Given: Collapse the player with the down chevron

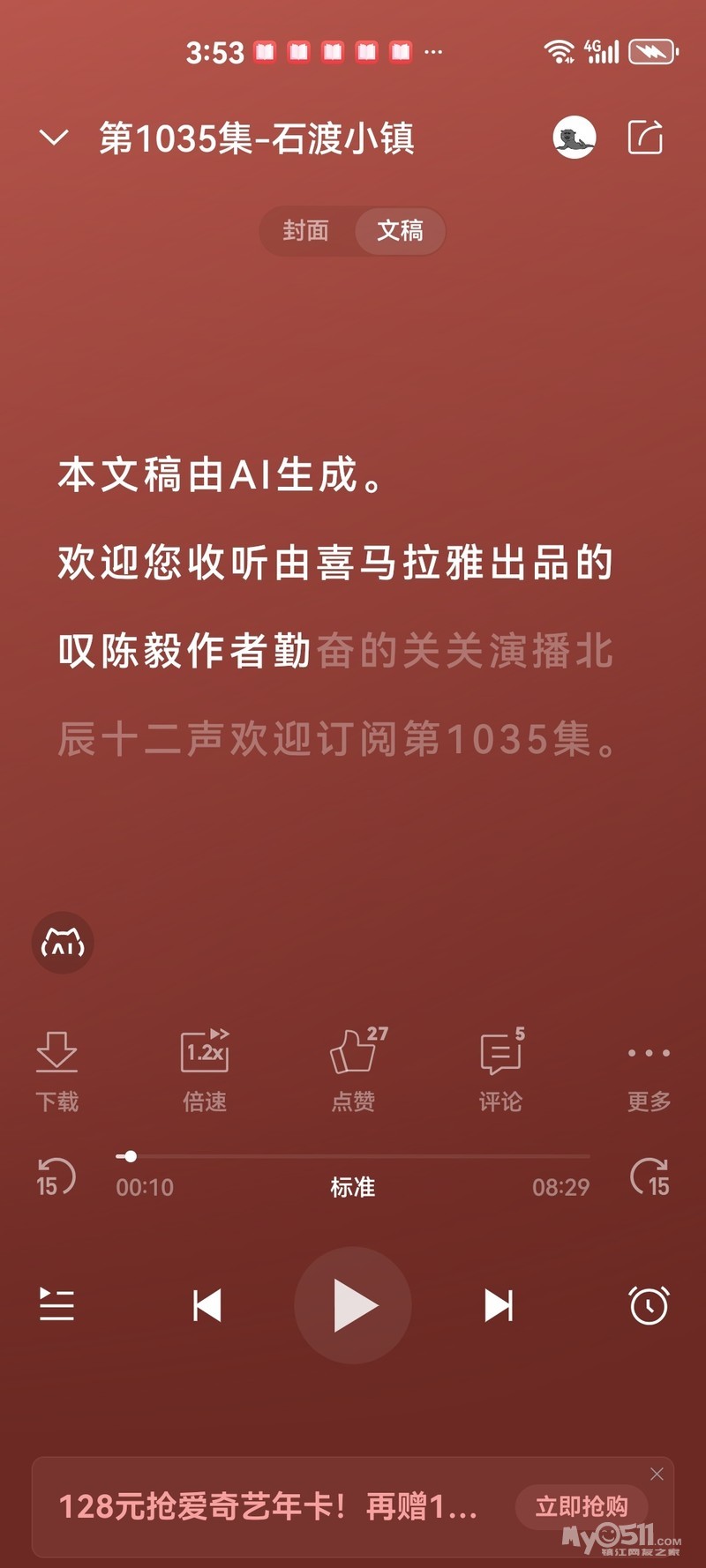Looking at the screenshot, I should coord(54,138).
